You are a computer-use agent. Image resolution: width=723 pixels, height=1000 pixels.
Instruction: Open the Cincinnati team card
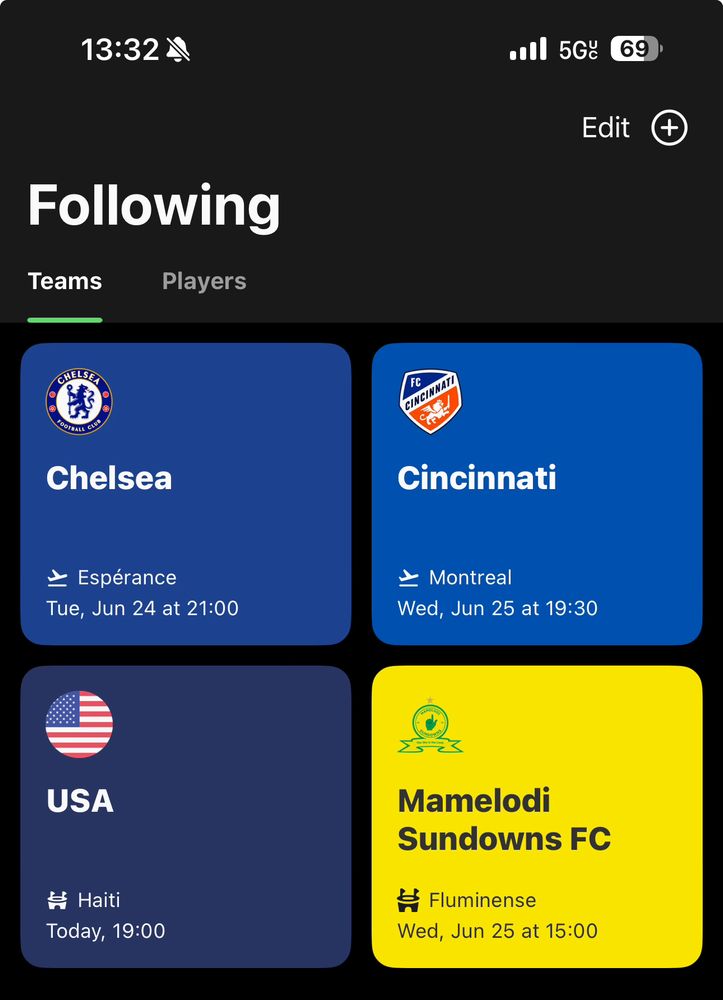(537, 494)
